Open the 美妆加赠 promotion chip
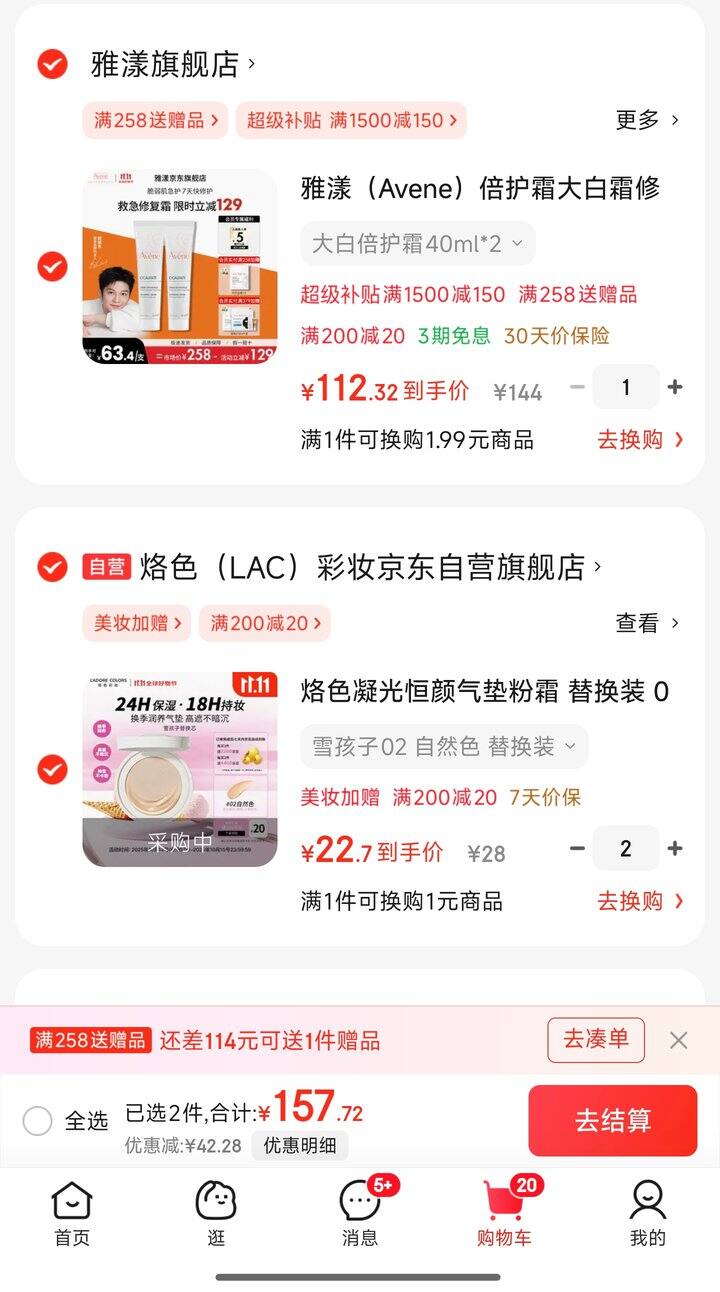 click(138, 623)
